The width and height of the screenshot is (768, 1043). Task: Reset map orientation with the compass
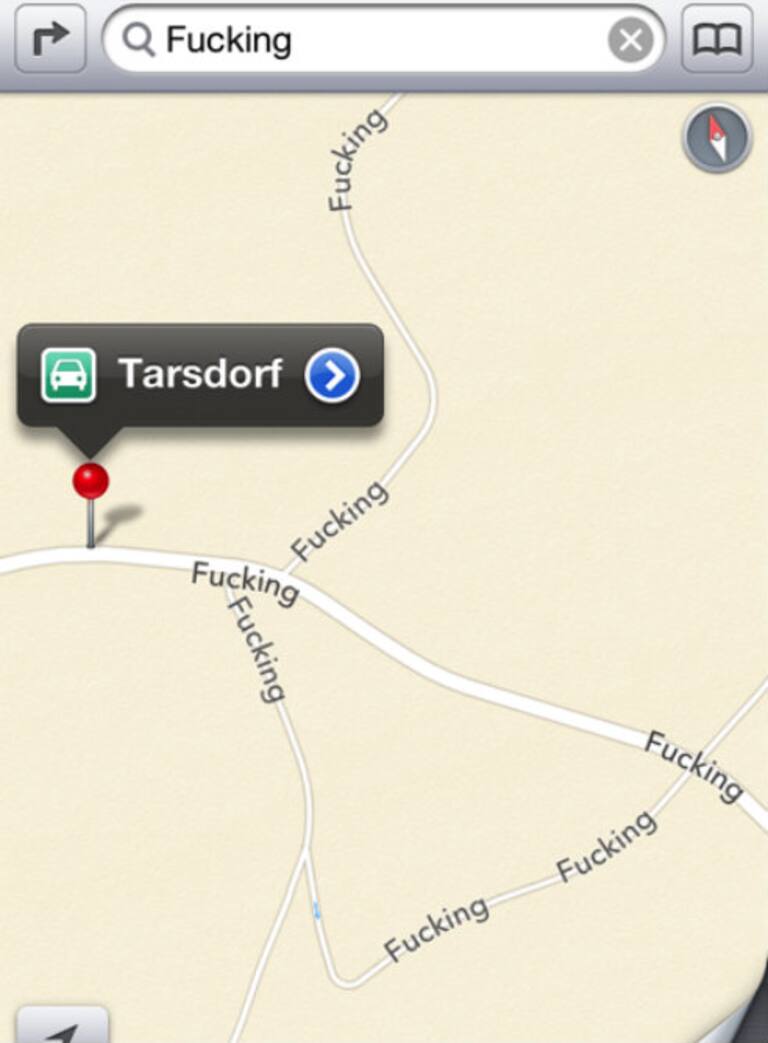click(x=716, y=138)
